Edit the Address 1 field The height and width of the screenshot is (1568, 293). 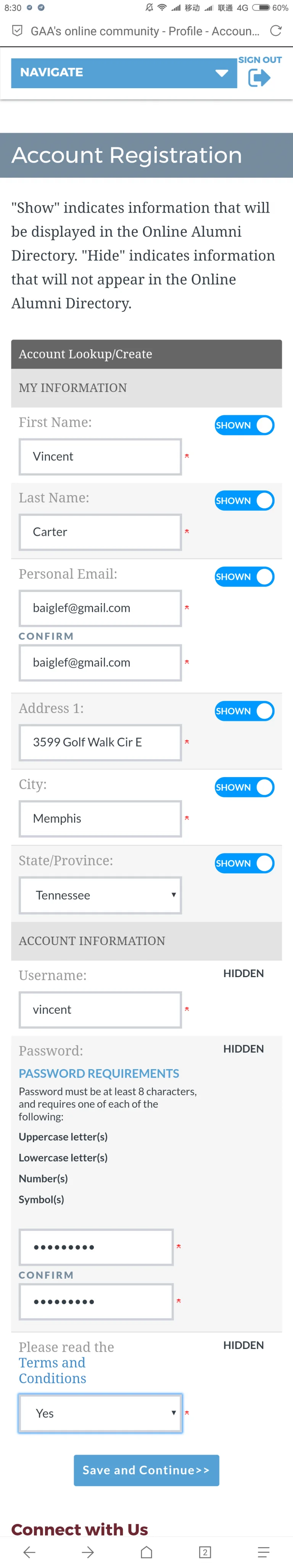click(100, 742)
